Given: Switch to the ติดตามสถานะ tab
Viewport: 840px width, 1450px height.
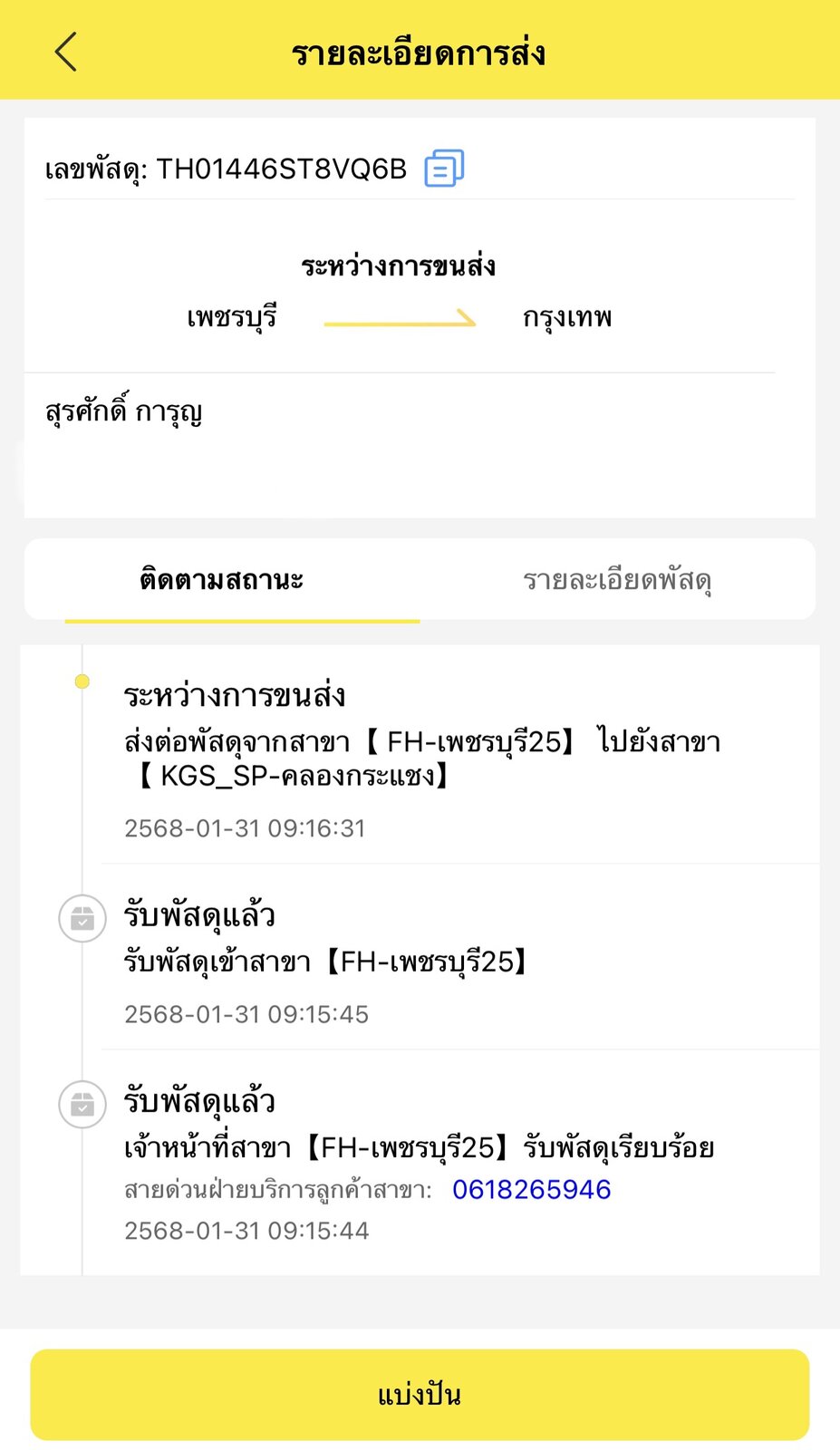Looking at the screenshot, I should tap(222, 579).
